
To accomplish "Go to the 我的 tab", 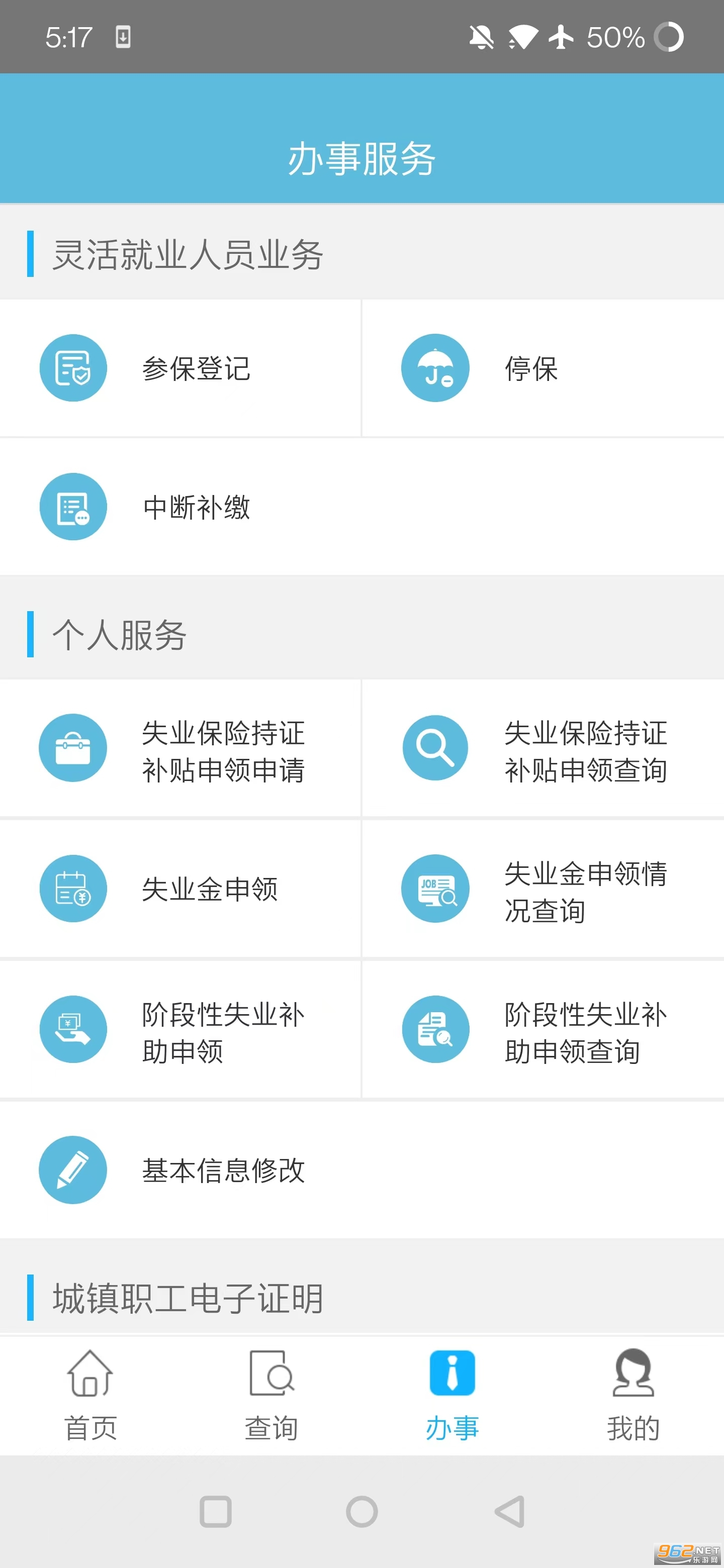I will pos(633,1395).
